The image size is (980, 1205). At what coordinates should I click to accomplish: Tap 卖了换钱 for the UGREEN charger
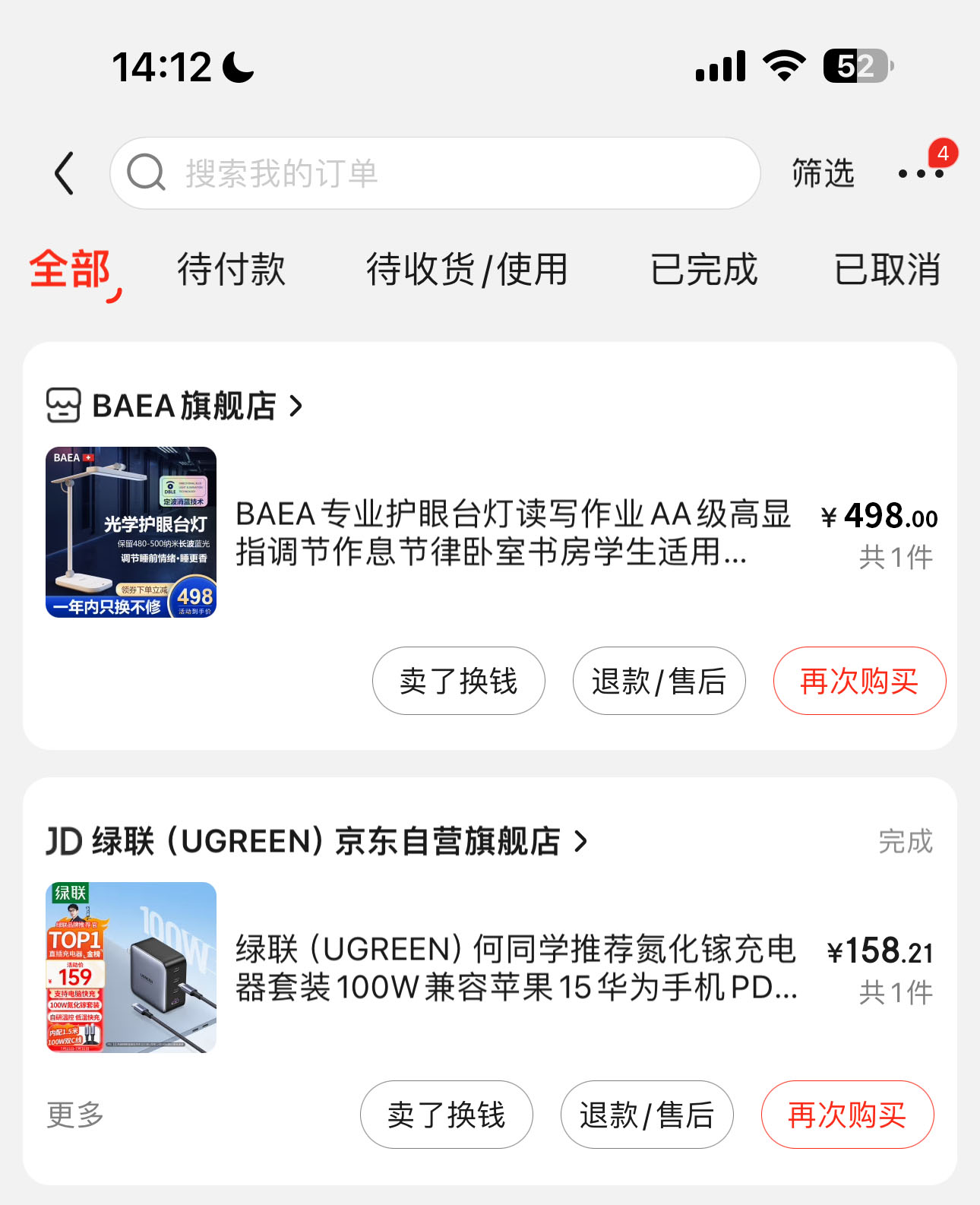tap(446, 1115)
